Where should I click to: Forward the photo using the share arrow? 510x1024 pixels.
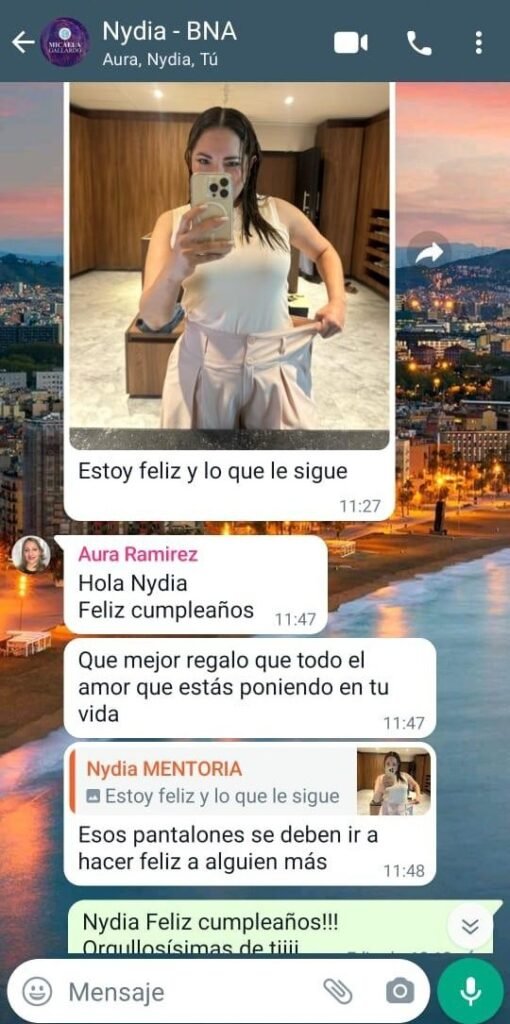(429, 253)
